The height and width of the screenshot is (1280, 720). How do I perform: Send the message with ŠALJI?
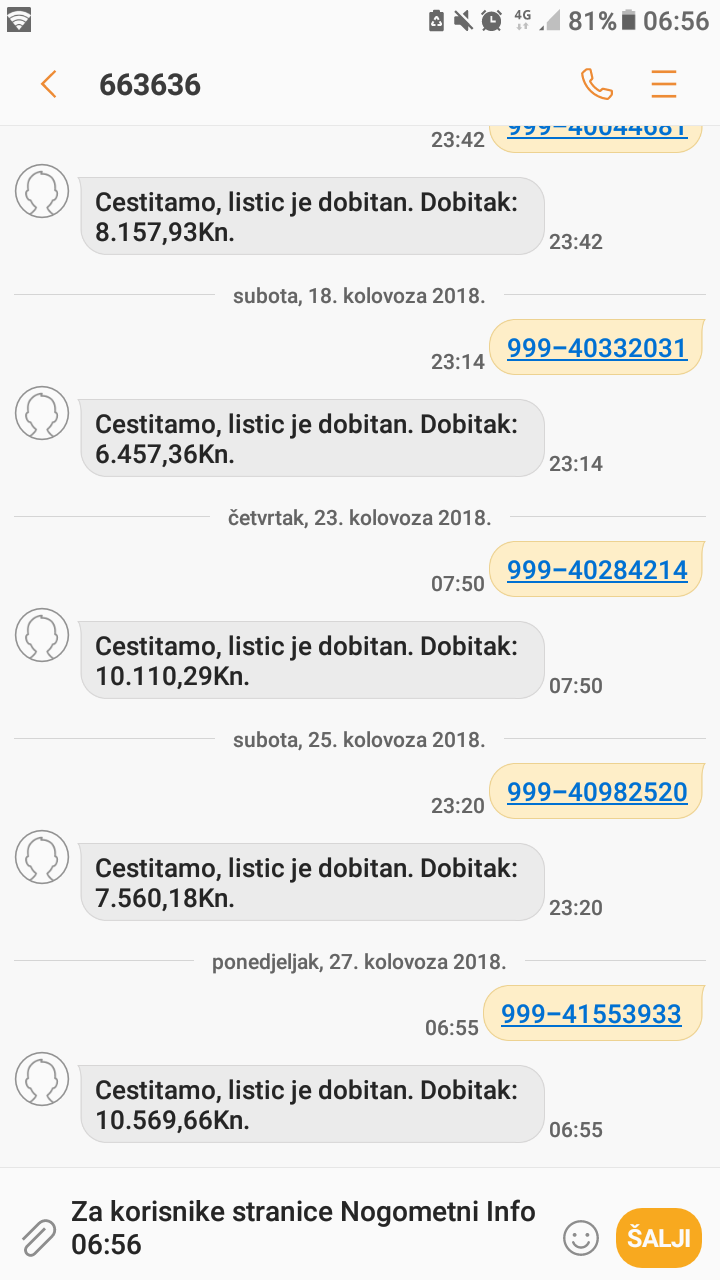pyautogui.click(x=659, y=1238)
